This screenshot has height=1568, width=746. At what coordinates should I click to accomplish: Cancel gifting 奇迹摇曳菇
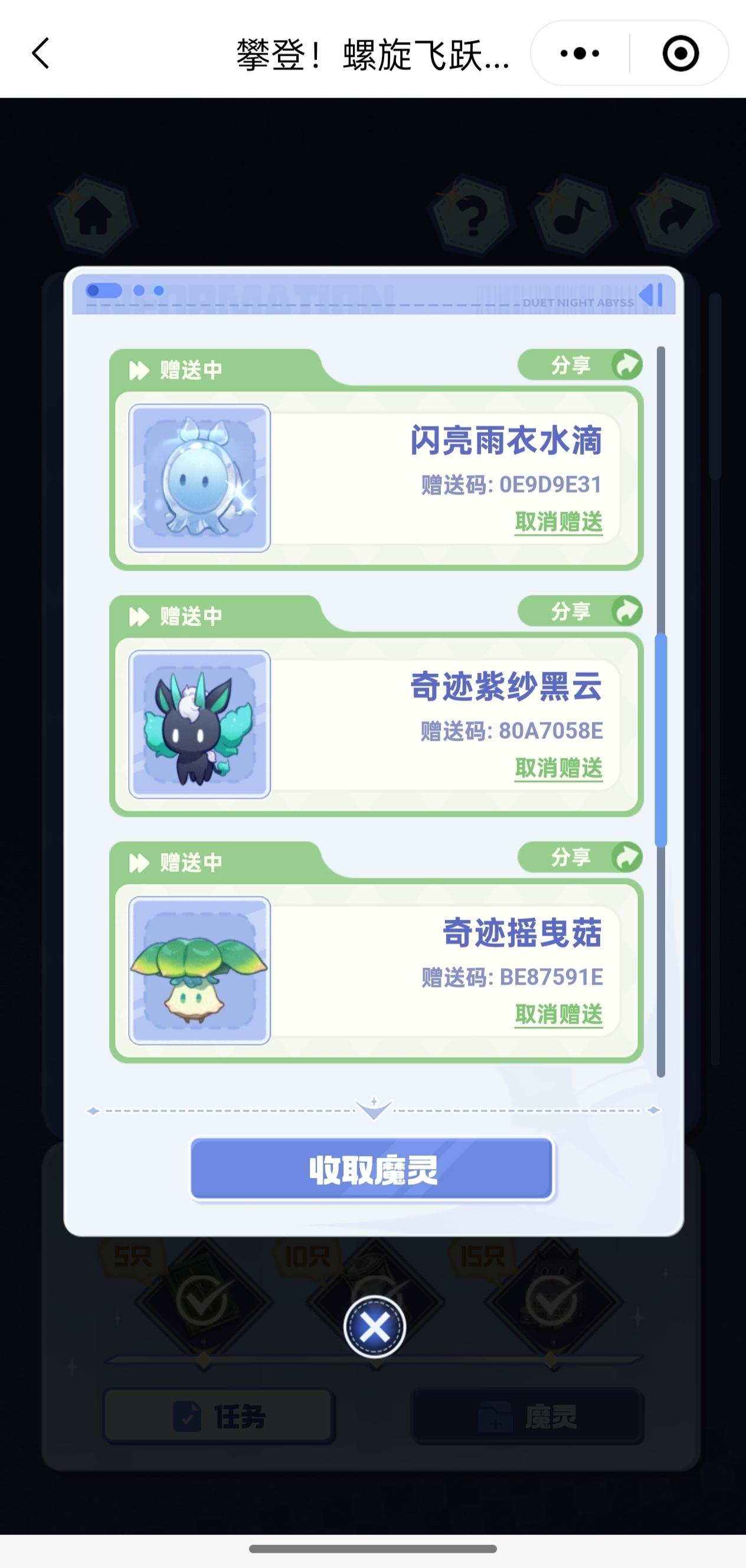pyautogui.click(x=558, y=1014)
